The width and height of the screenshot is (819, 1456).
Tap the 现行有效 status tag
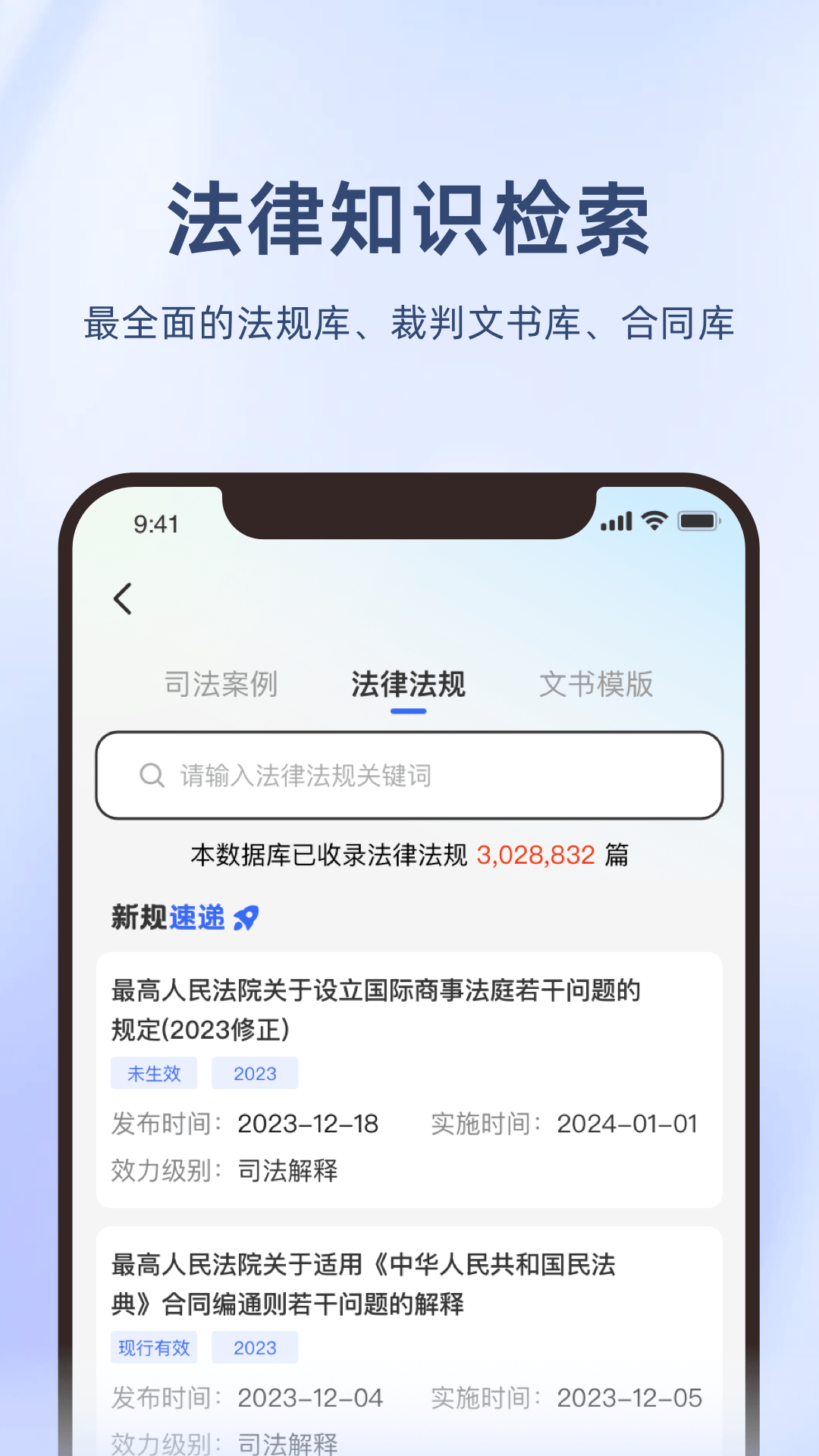click(x=154, y=1347)
